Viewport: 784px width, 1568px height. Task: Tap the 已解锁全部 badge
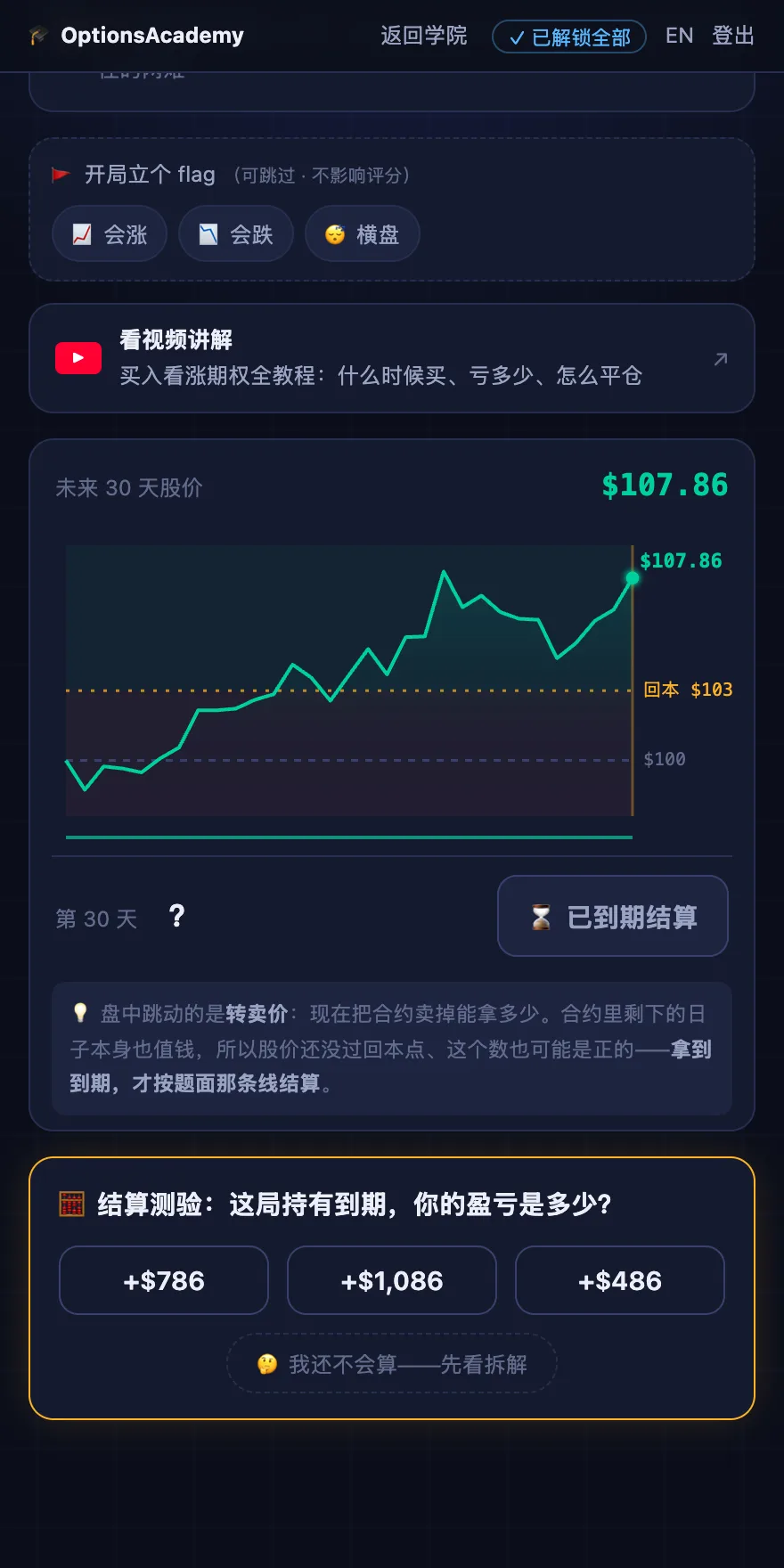tap(569, 37)
